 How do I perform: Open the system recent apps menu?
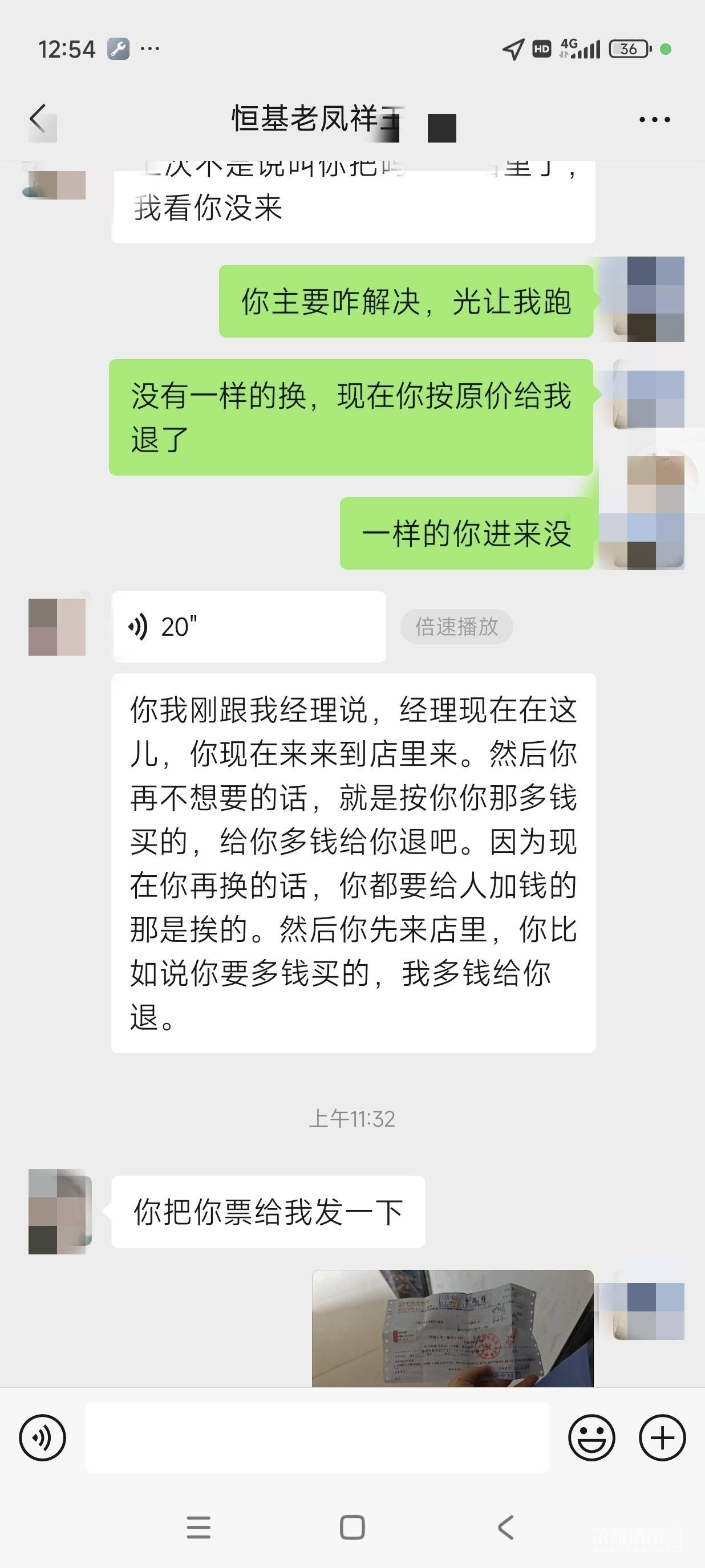pos(198,1527)
